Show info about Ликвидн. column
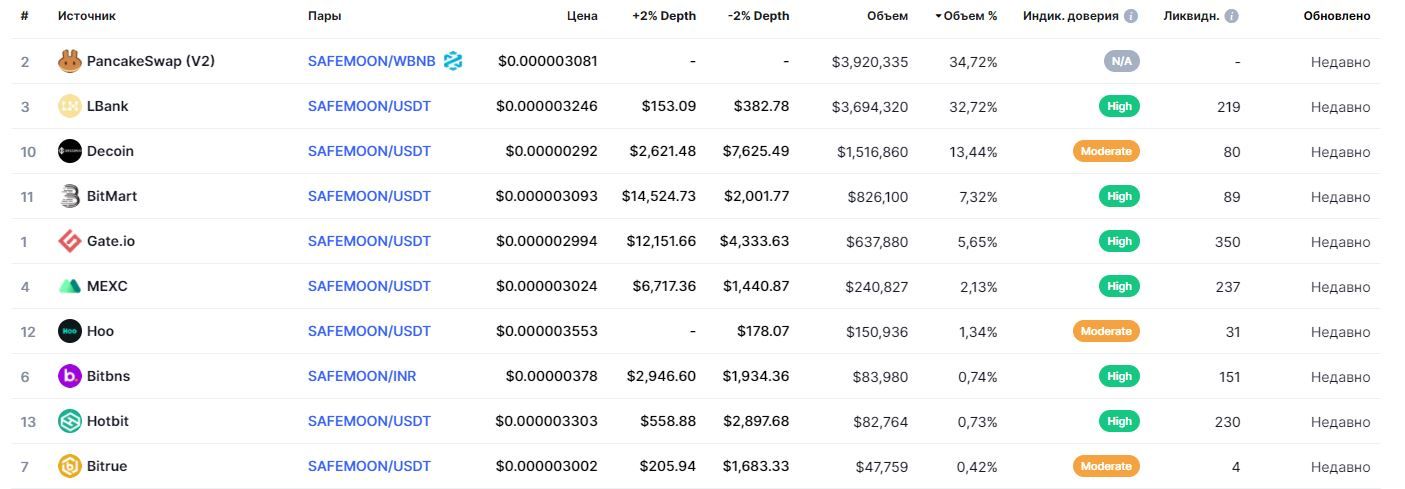This screenshot has height=489, width=1405. coord(1231,16)
